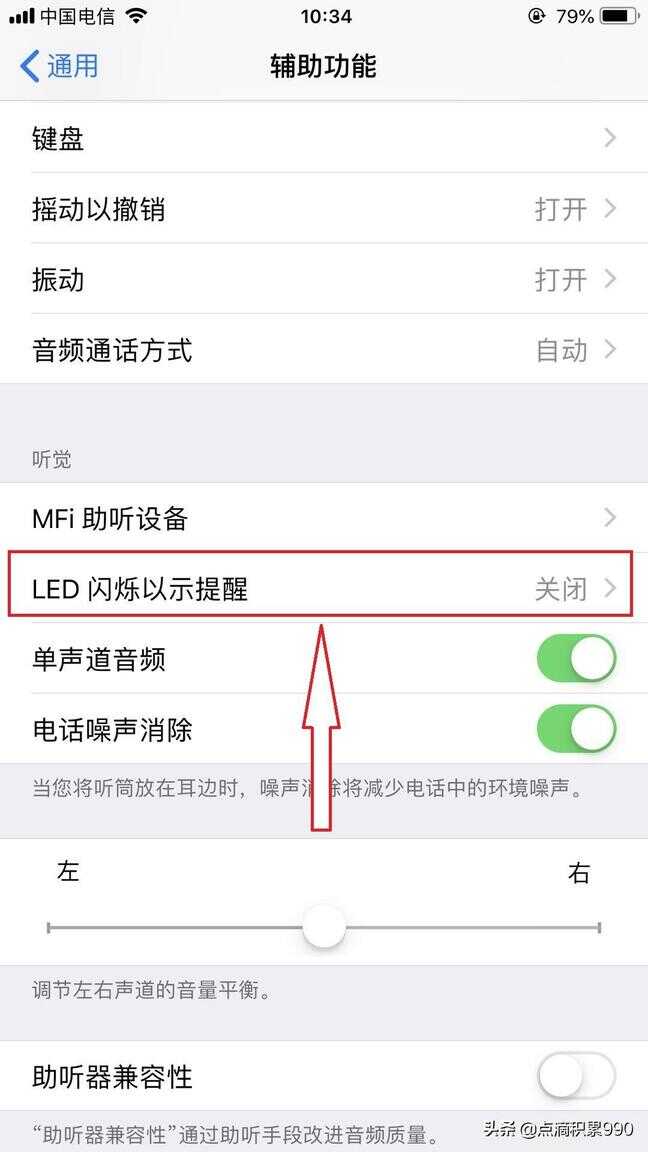648x1152 pixels.
Task: Open 音频通话方式 options
Action: [324, 350]
